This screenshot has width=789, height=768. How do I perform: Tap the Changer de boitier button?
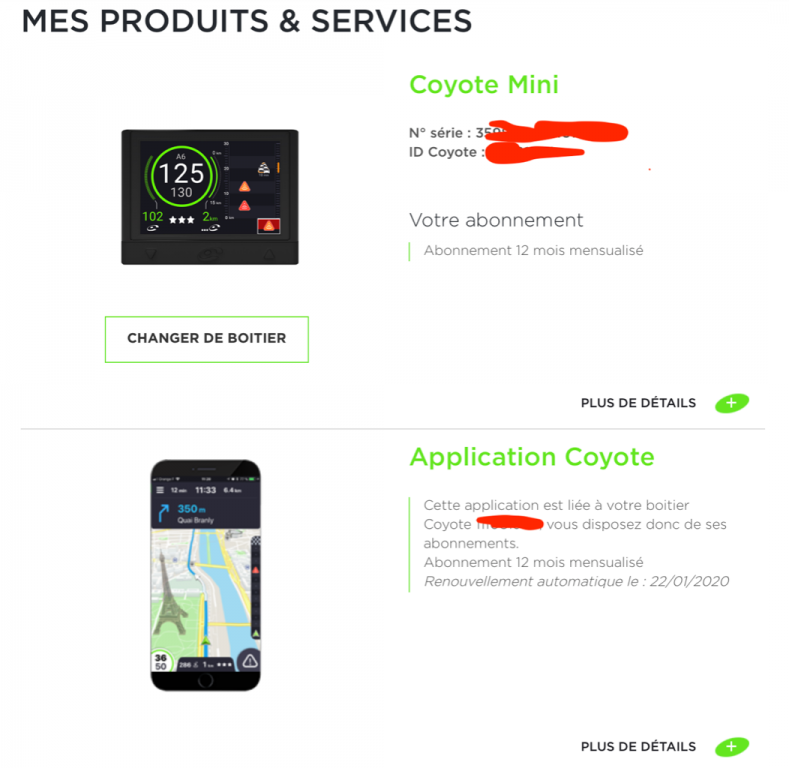(x=206, y=339)
